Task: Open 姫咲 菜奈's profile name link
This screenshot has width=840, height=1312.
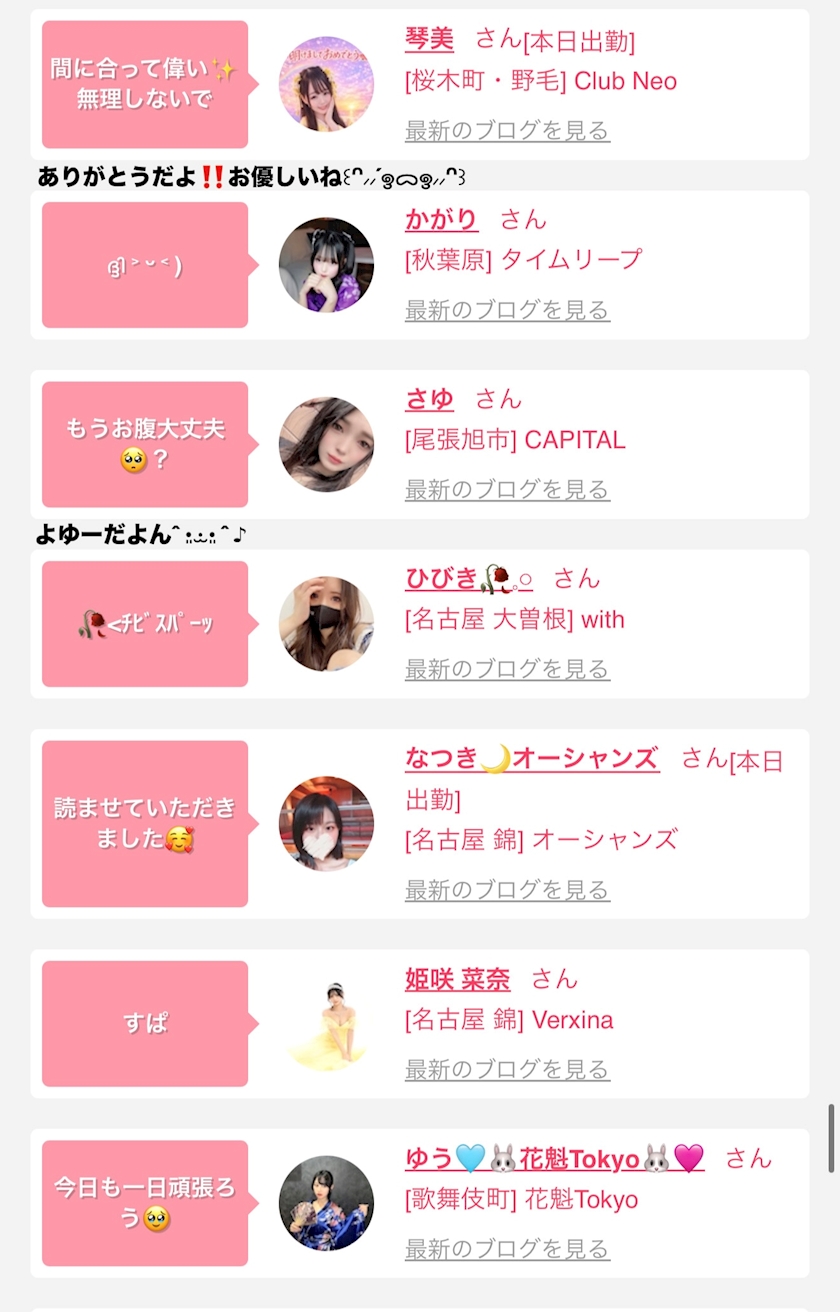Action: click(457, 979)
